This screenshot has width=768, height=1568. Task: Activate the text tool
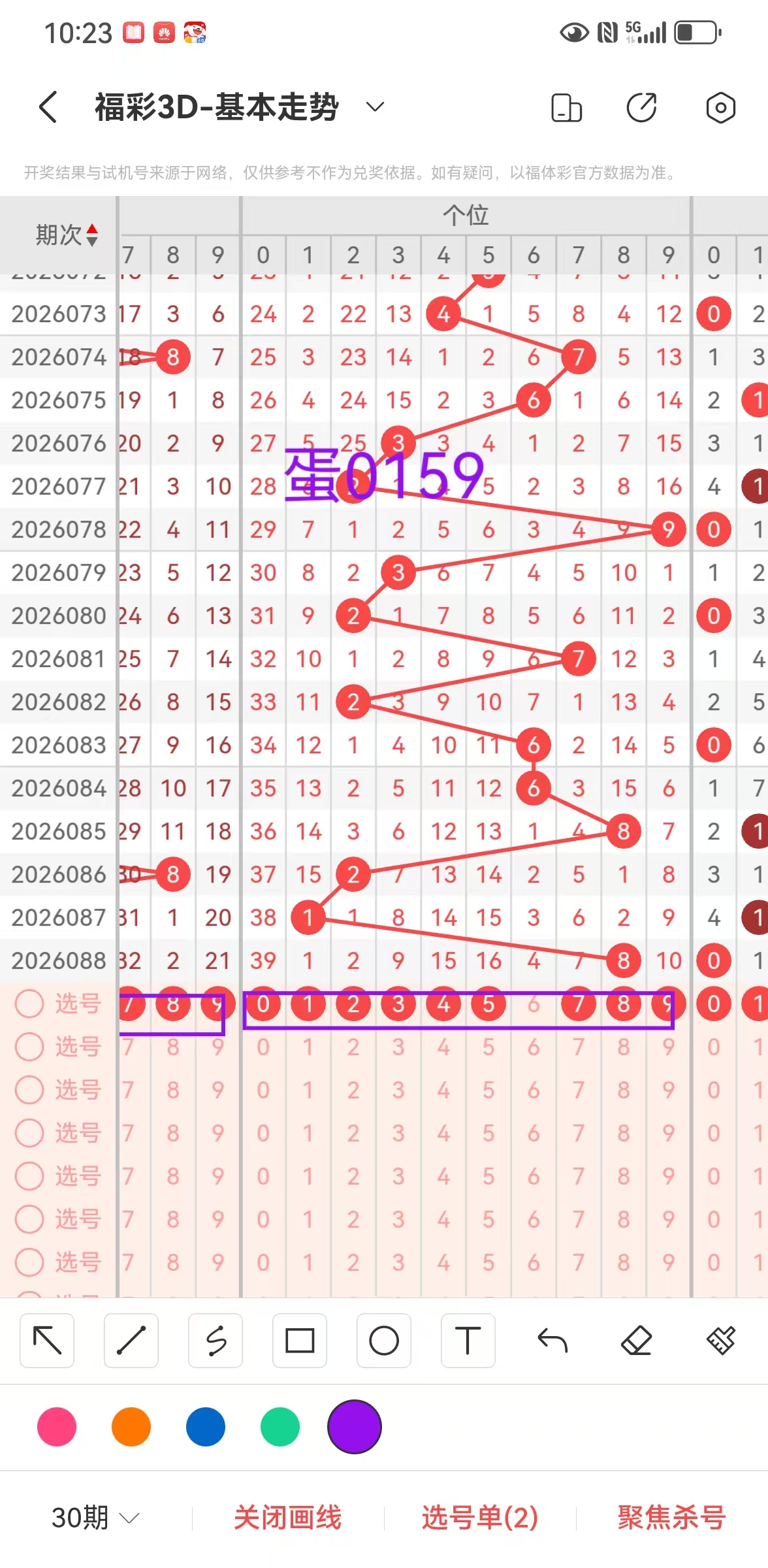coord(468,1341)
